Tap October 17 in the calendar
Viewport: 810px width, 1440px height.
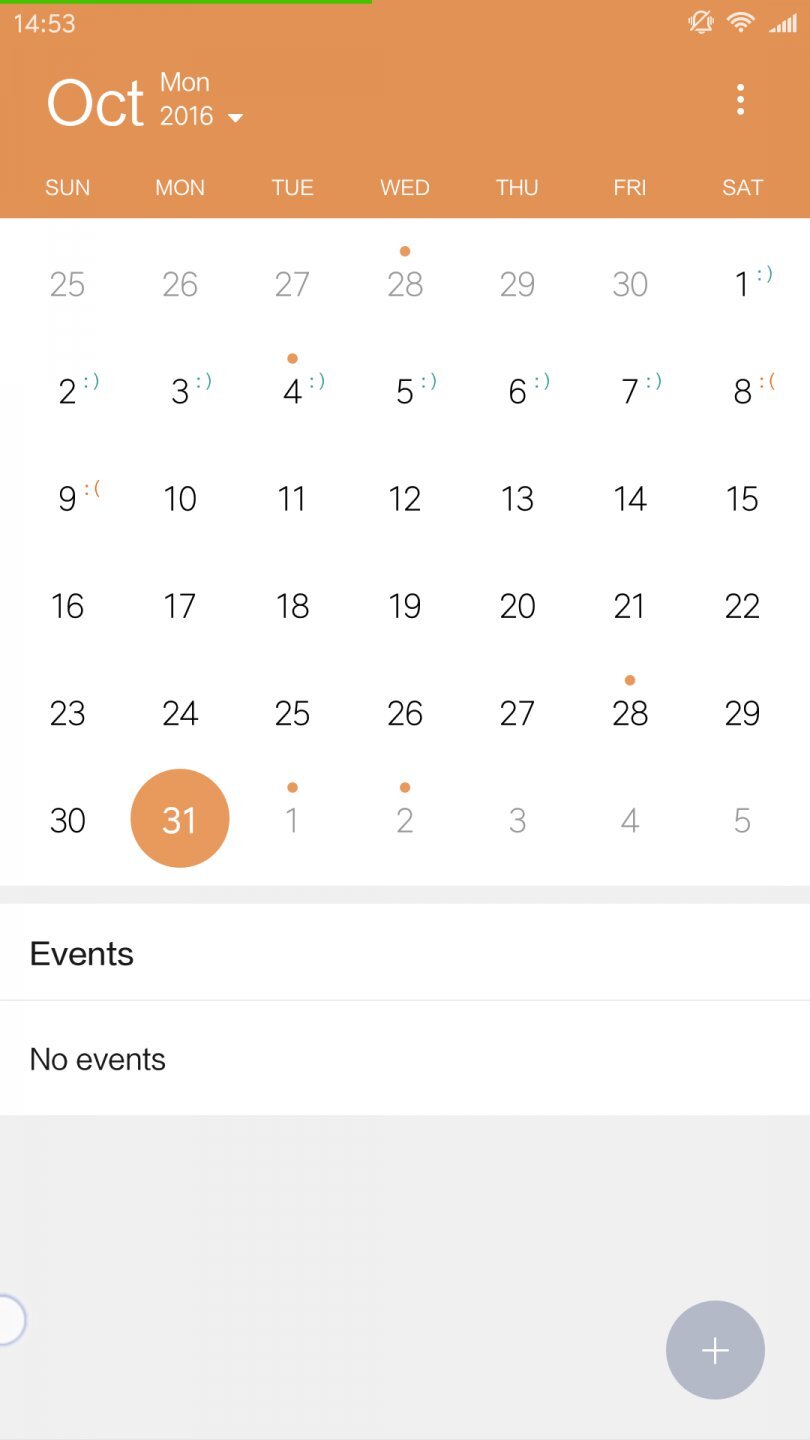click(180, 606)
